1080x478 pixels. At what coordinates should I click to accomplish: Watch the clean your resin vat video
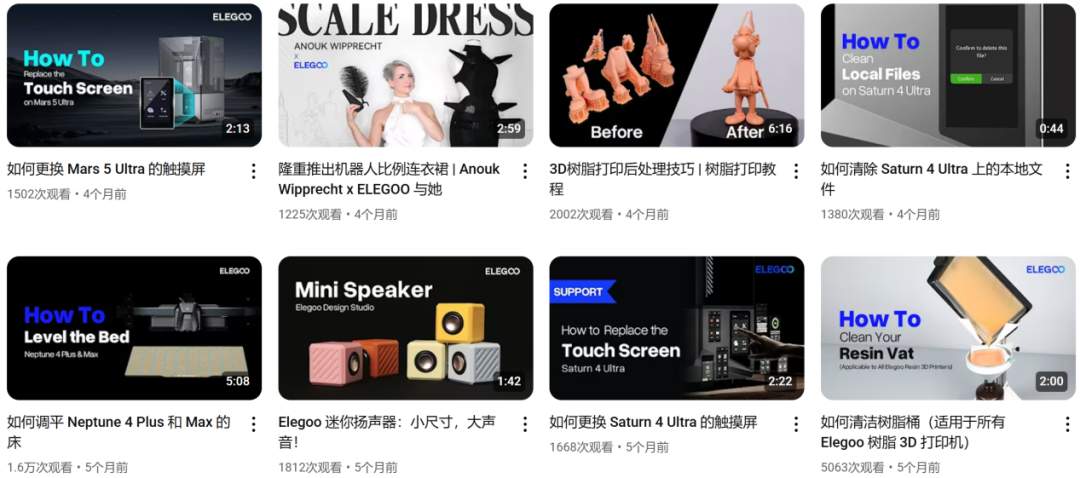[947, 328]
